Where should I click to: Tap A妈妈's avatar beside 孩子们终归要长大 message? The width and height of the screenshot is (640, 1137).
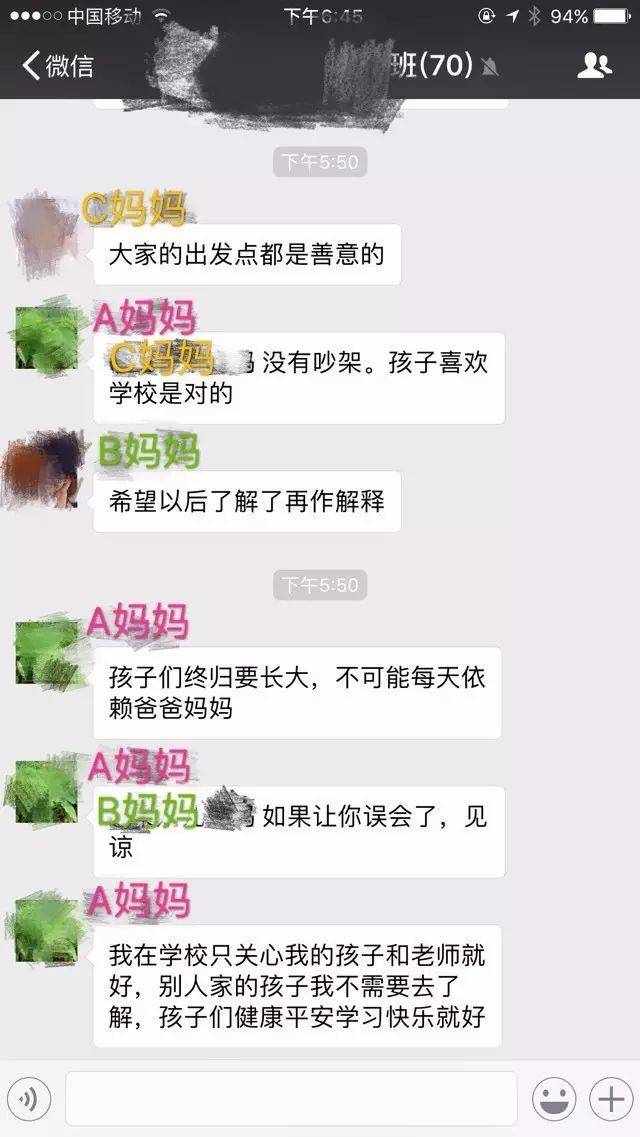(47, 652)
